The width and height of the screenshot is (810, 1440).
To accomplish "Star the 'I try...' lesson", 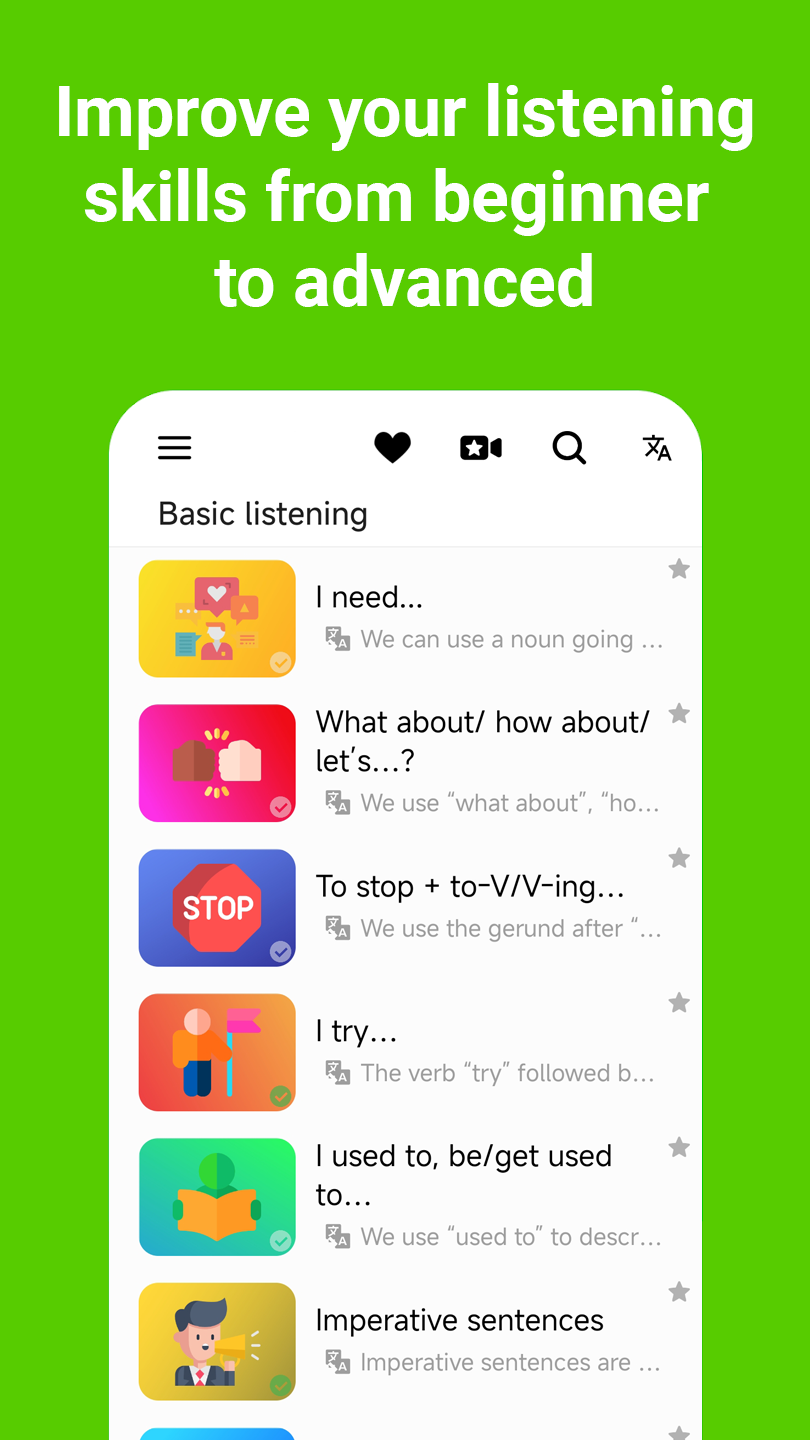I will (679, 1002).
